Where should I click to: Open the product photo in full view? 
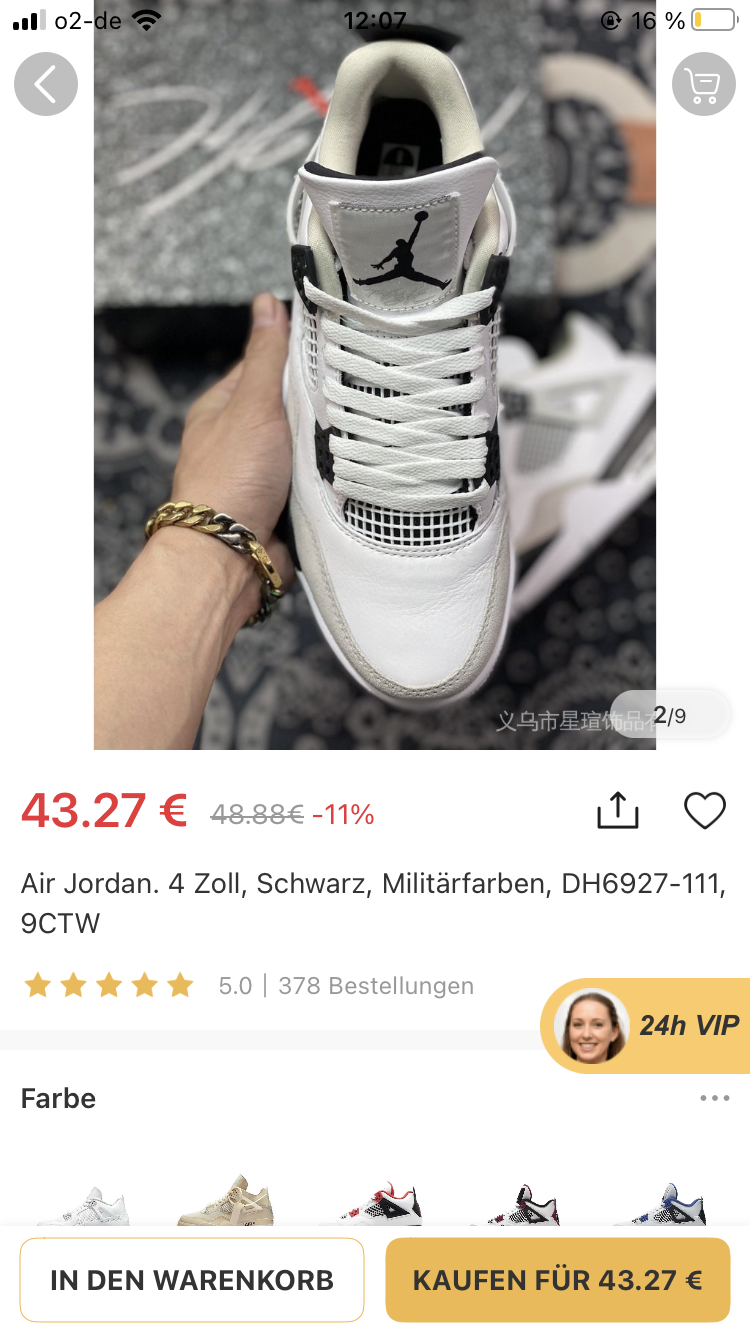point(375,400)
